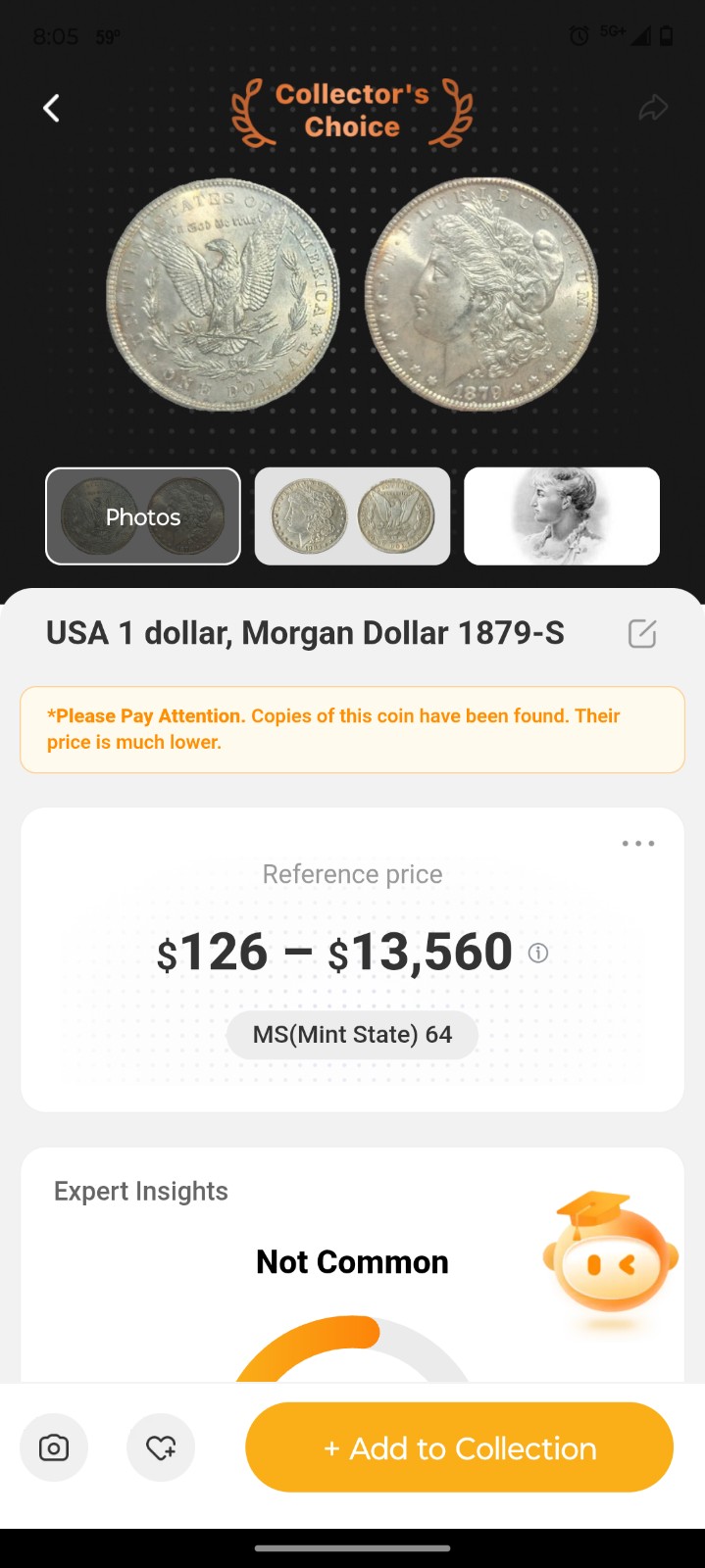
Task: Open the portrait illustration thumbnail
Action: (x=562, y=516)
